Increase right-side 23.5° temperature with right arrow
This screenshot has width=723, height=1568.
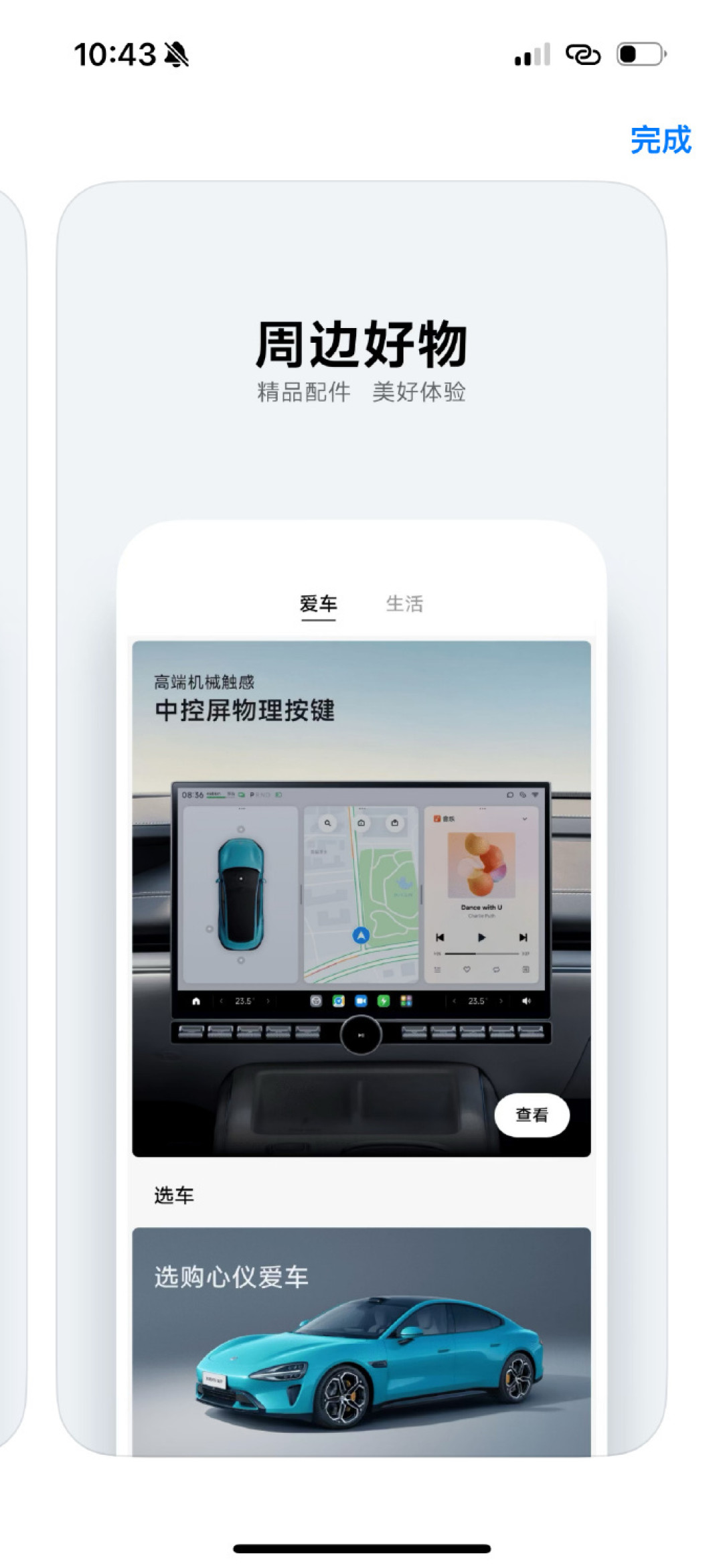500,1000
